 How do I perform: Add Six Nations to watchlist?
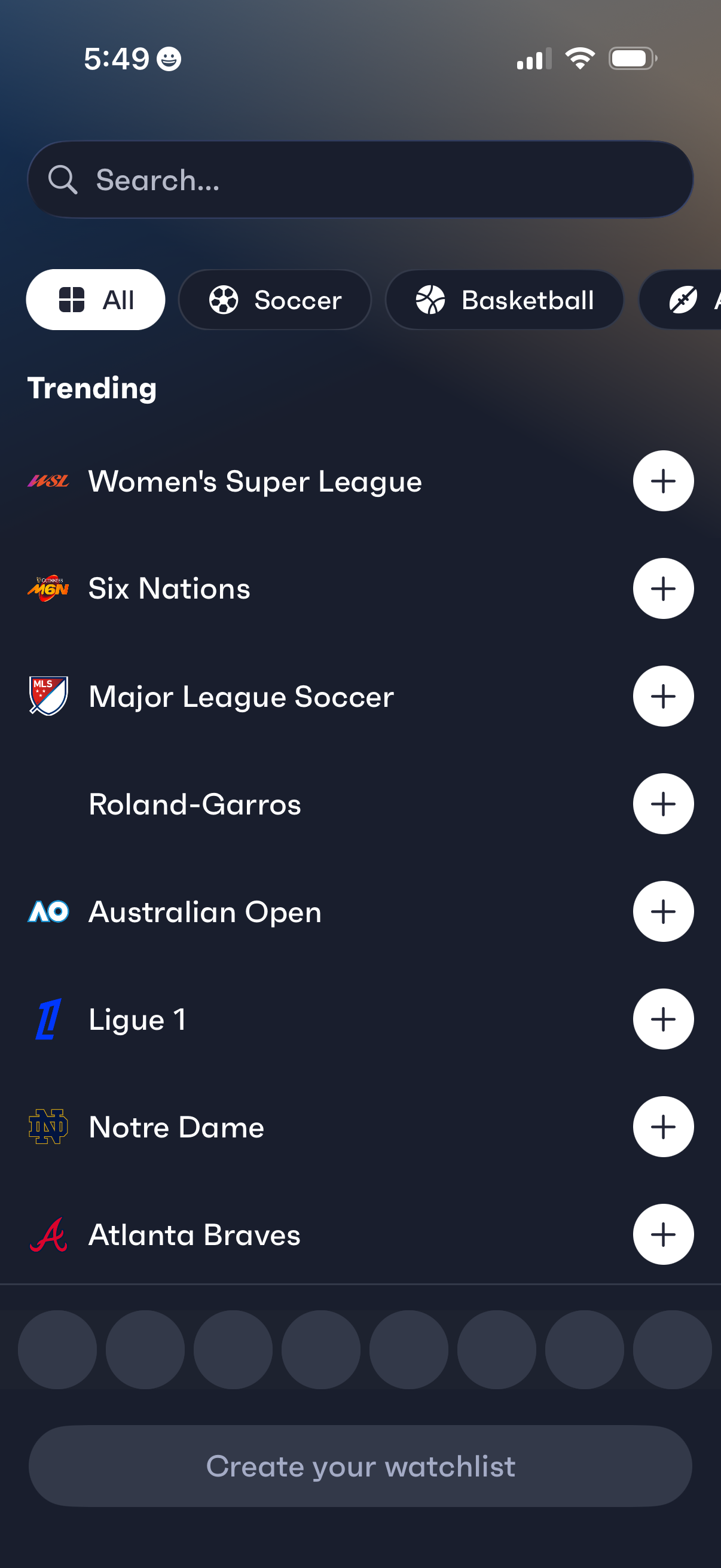click(662, 588)
